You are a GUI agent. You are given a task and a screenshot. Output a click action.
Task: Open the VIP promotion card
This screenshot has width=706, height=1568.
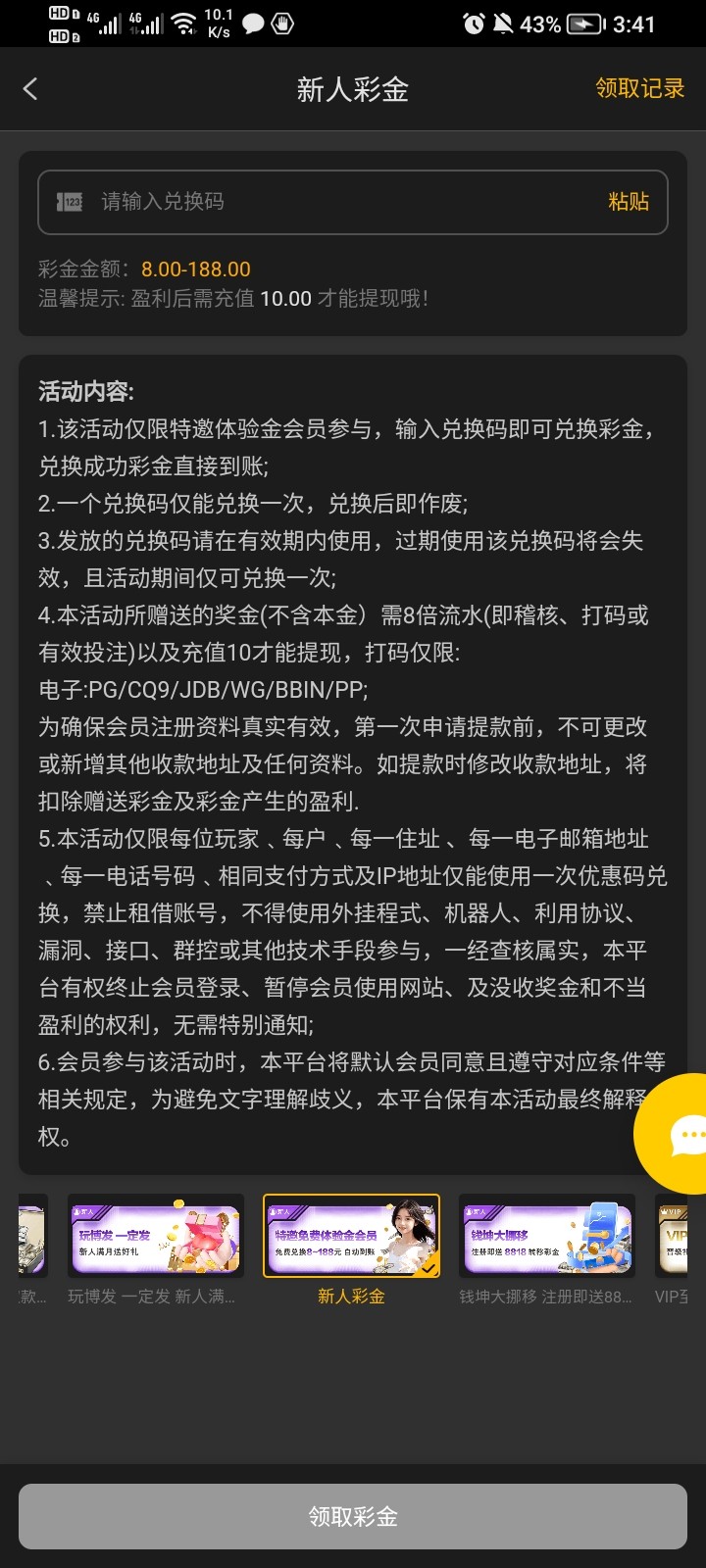coord(674,1236)
